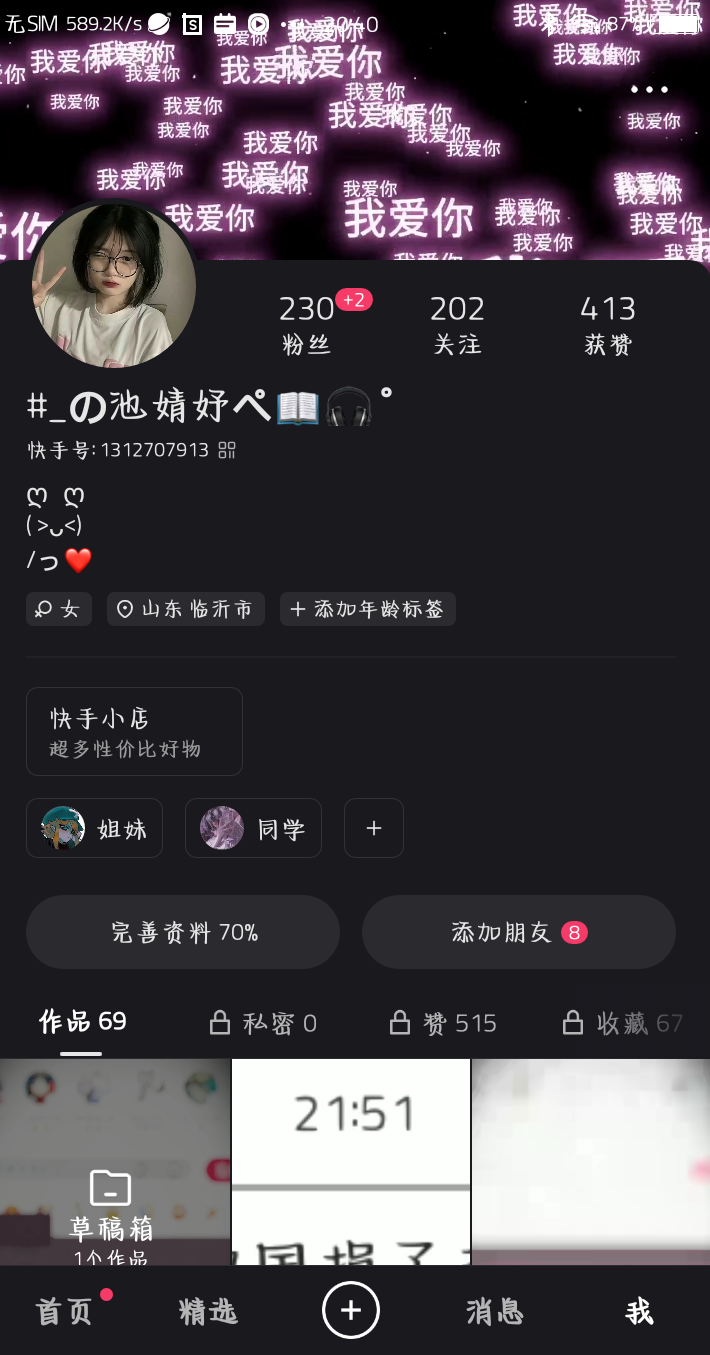Open the 关注 following list
This screenshot has height=1355, width=710.
point(457,324)
